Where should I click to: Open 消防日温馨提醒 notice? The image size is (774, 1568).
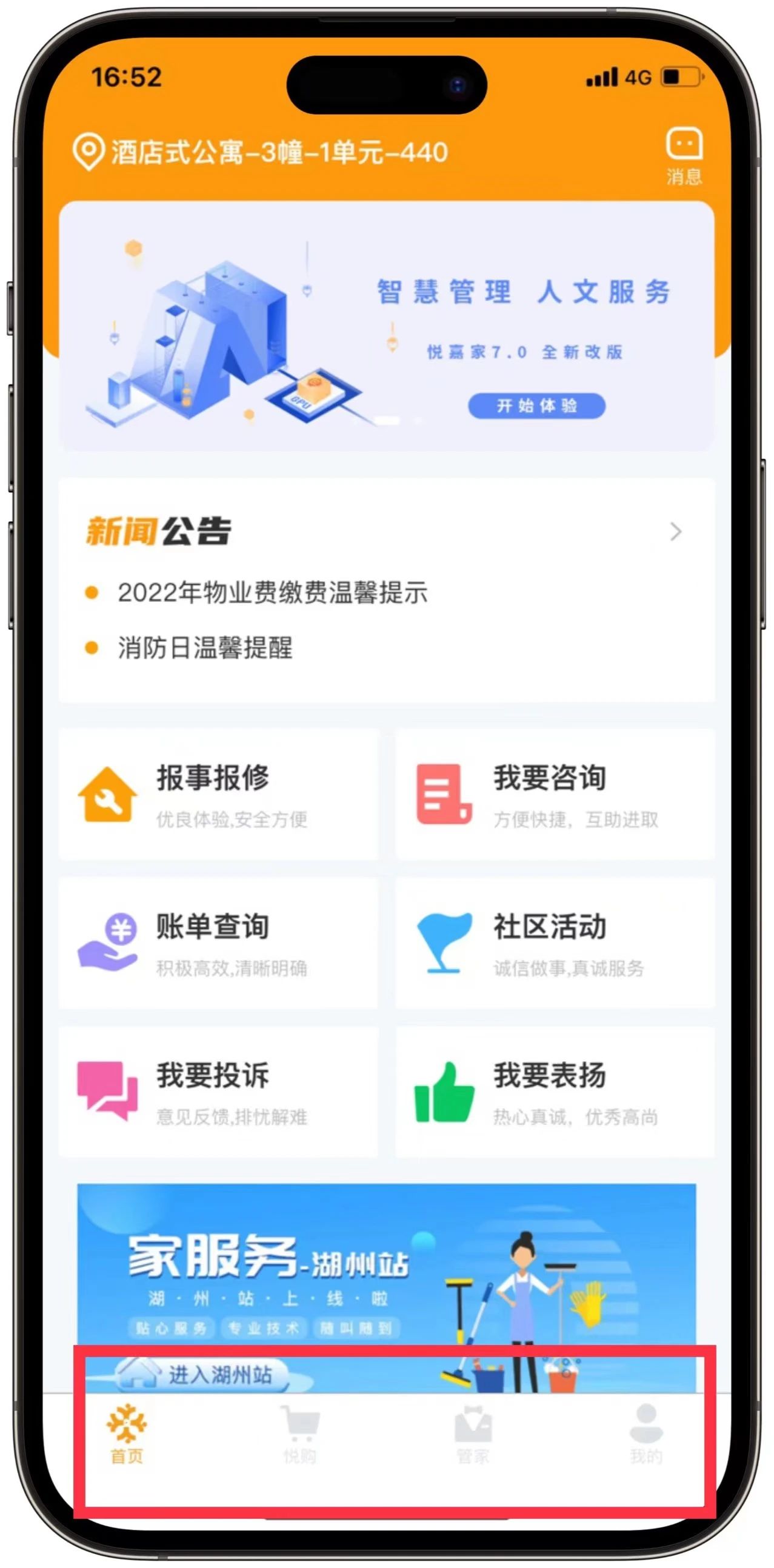(204, 648)
